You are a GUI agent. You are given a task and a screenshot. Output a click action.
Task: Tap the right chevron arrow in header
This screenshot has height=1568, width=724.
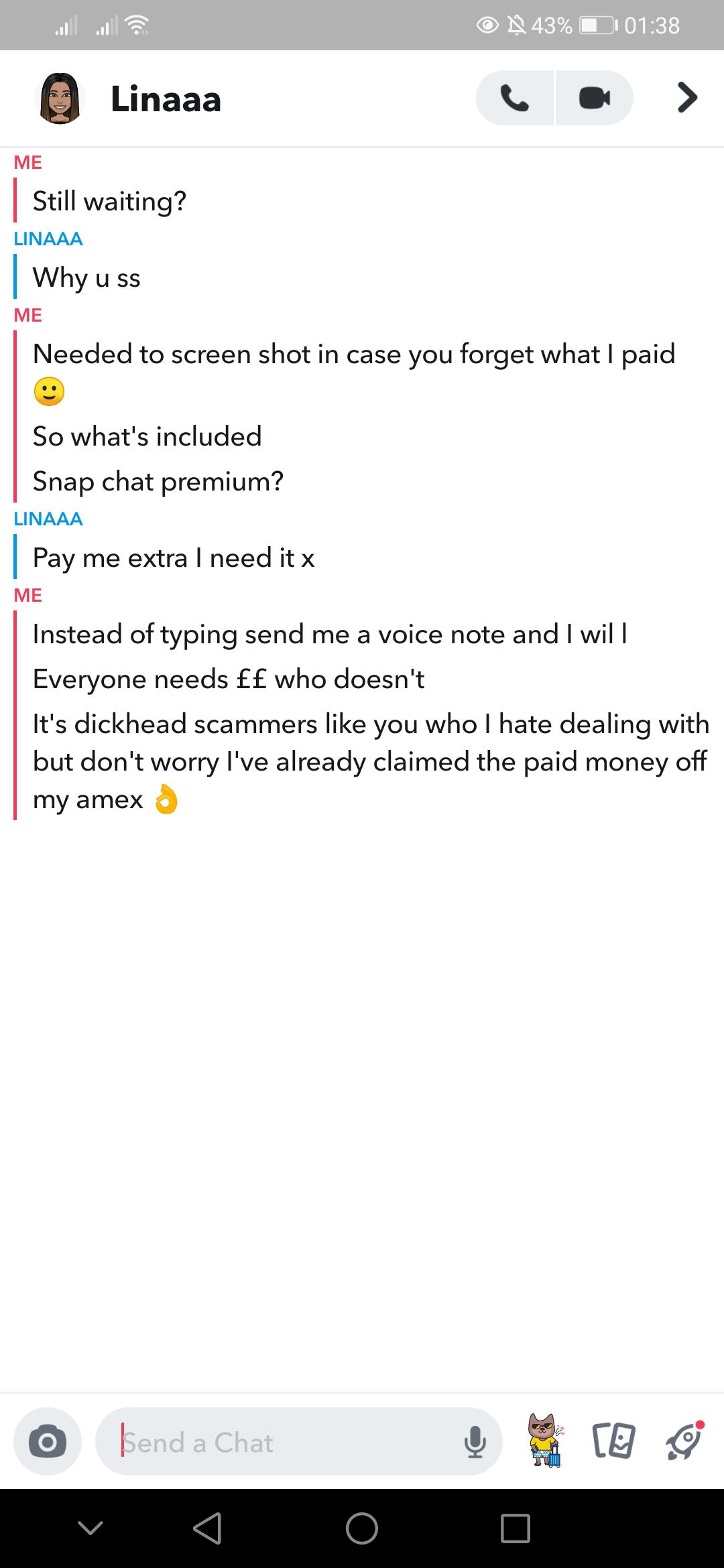pyautogui.click(x=687, y=99)
